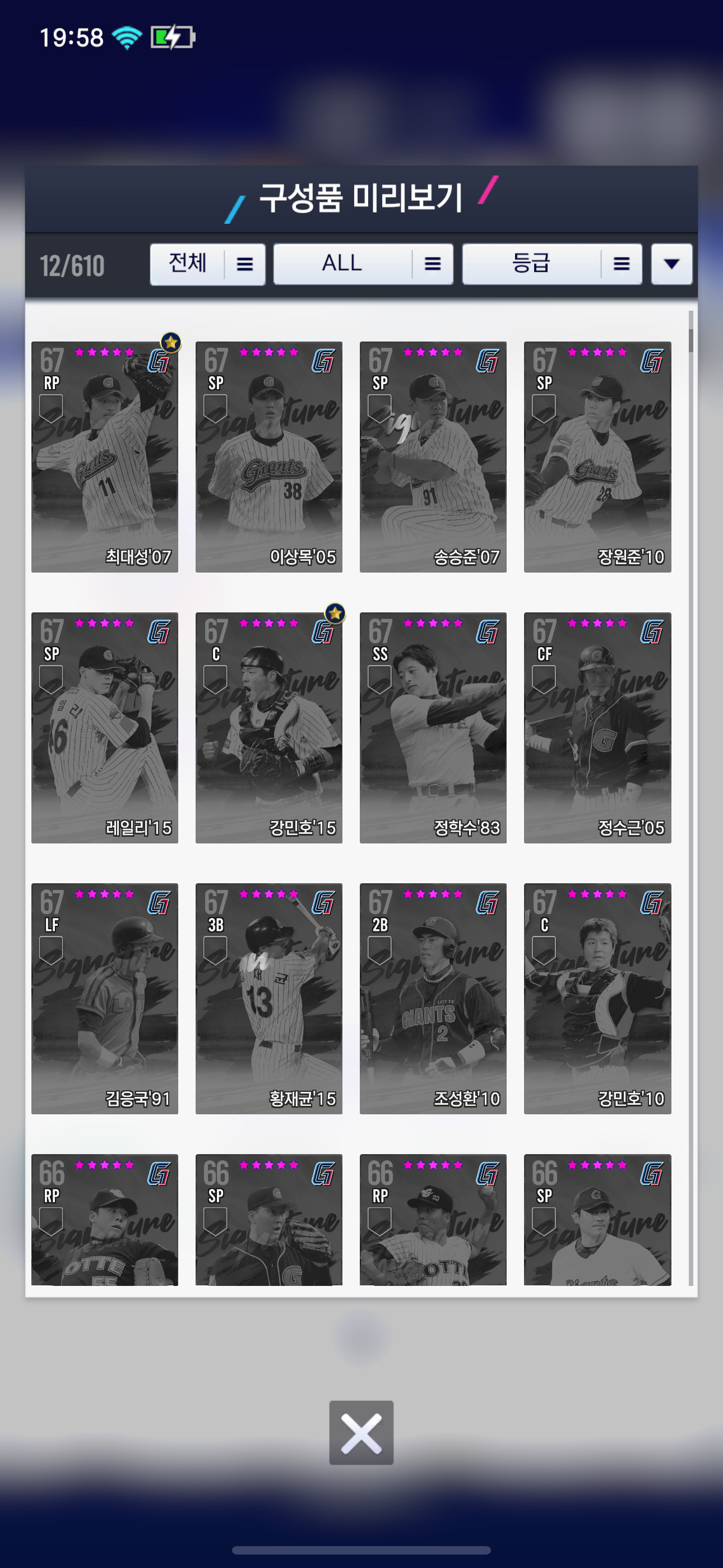This screenshot has width=723, height=1568.
Task: View the 장원준'10 player card
Action: 597,456
